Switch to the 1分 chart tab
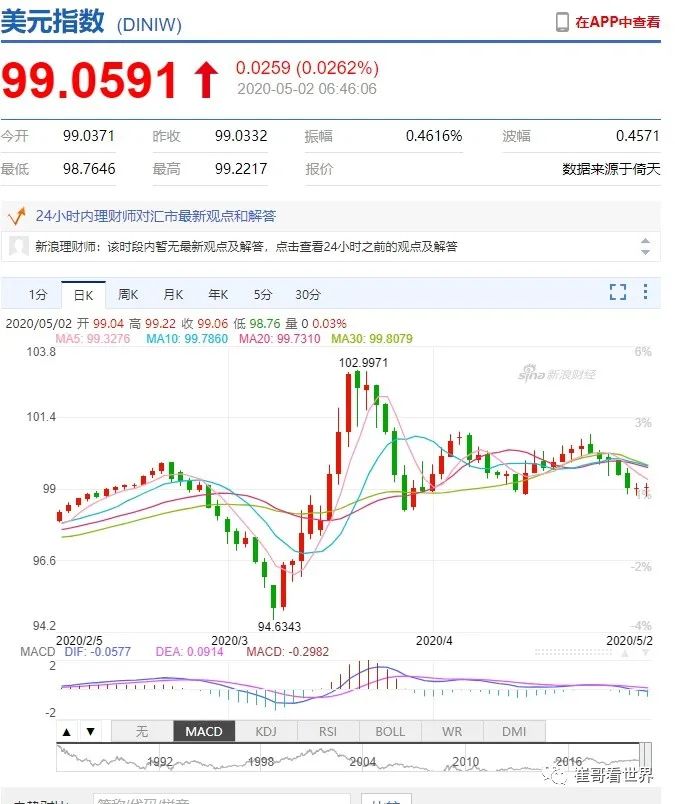 [x=37, y=294]
